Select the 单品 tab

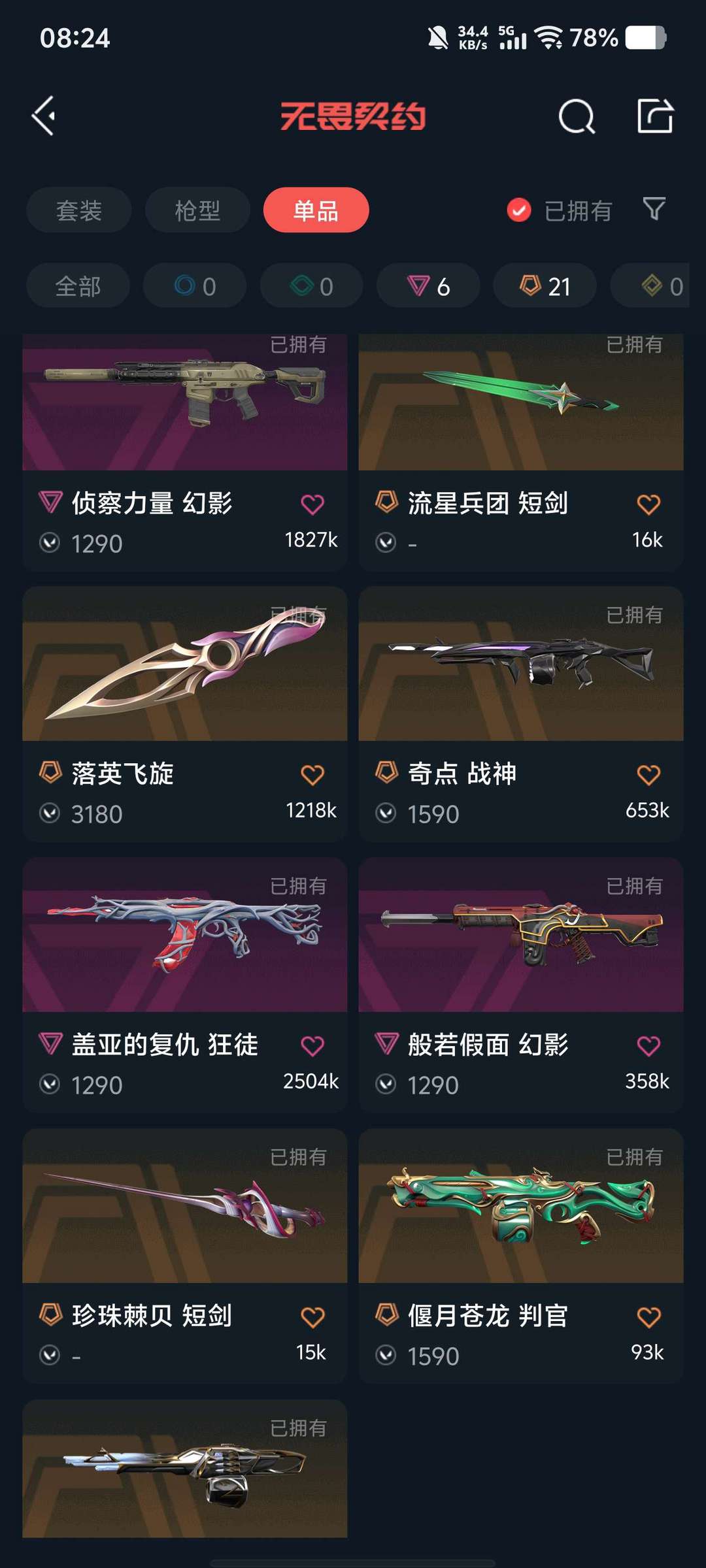(316, 210)
